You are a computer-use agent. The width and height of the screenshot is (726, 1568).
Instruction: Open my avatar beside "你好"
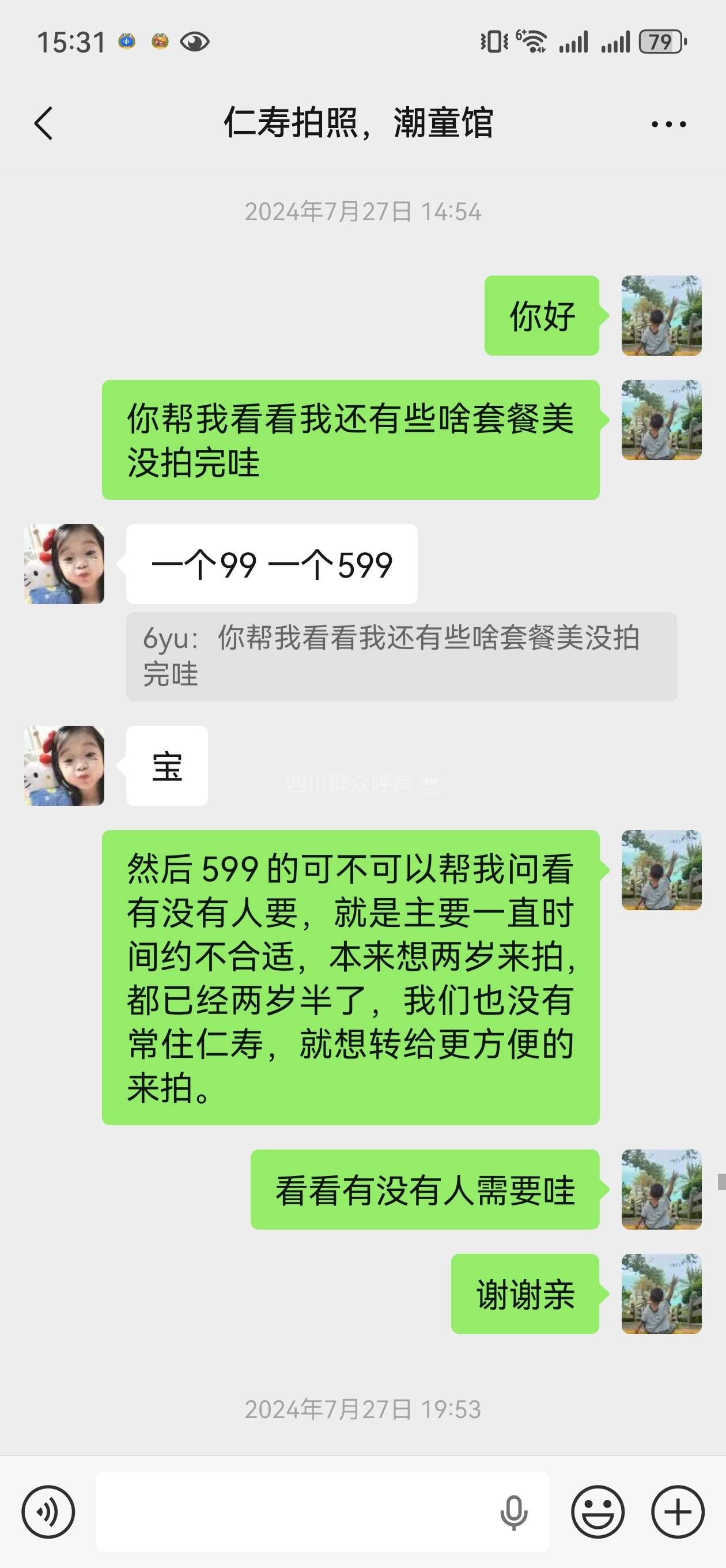pyautogui.click(x=661, y=315)
